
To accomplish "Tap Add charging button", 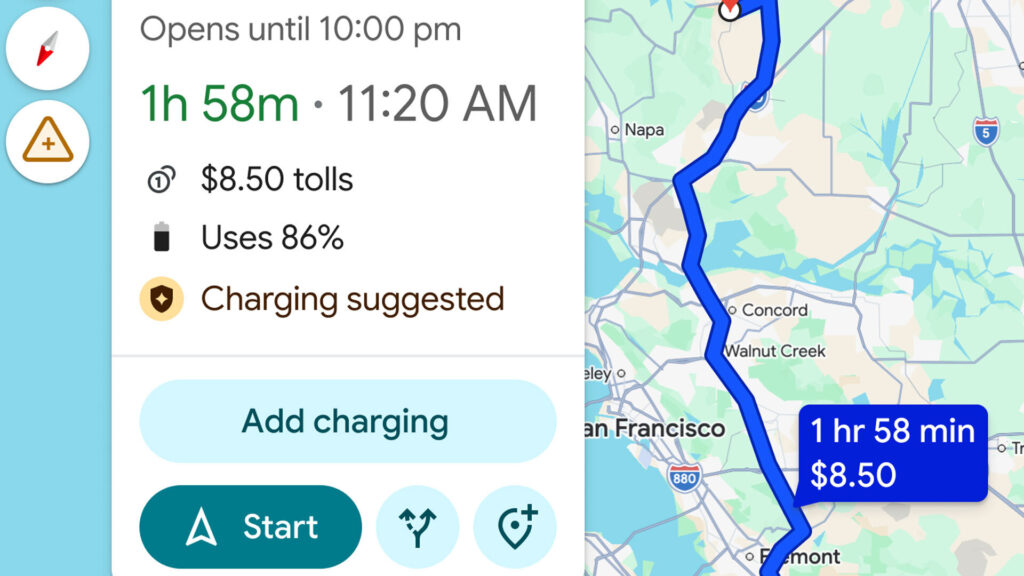I will [346, 421].
